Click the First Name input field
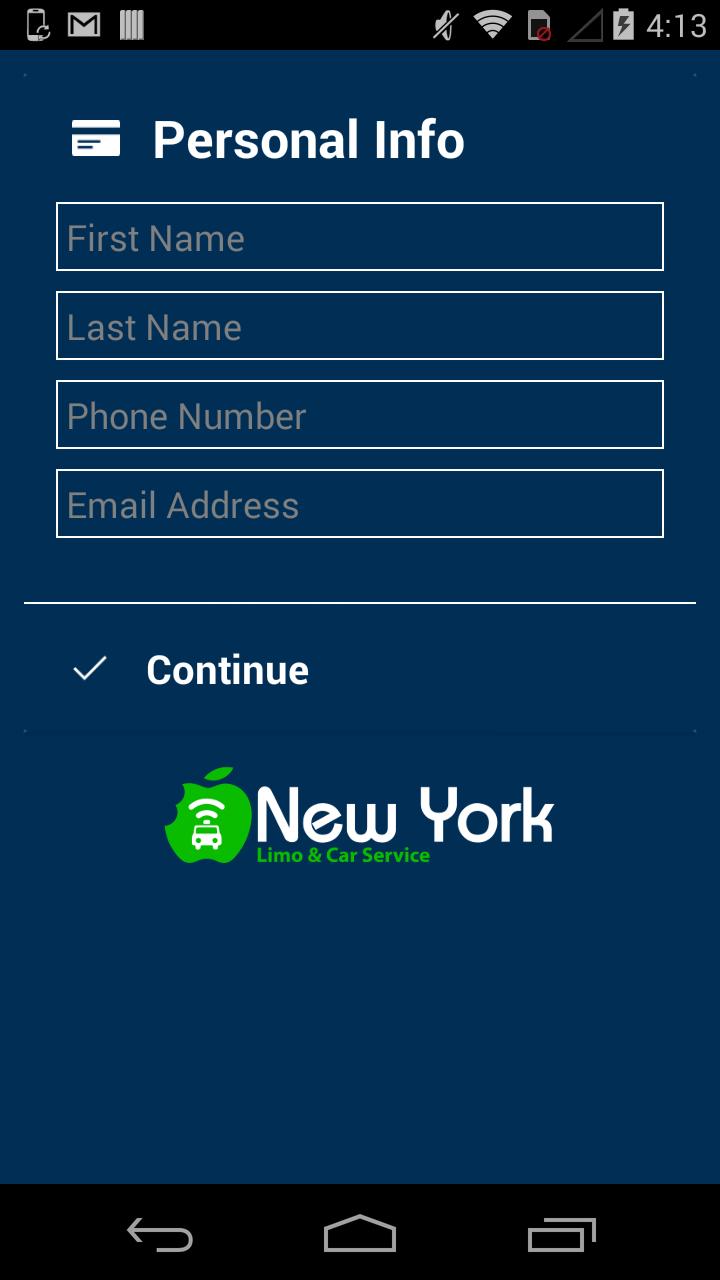Screen dimensions: 720x1280 pyautogui.click(x=360, y=236)
